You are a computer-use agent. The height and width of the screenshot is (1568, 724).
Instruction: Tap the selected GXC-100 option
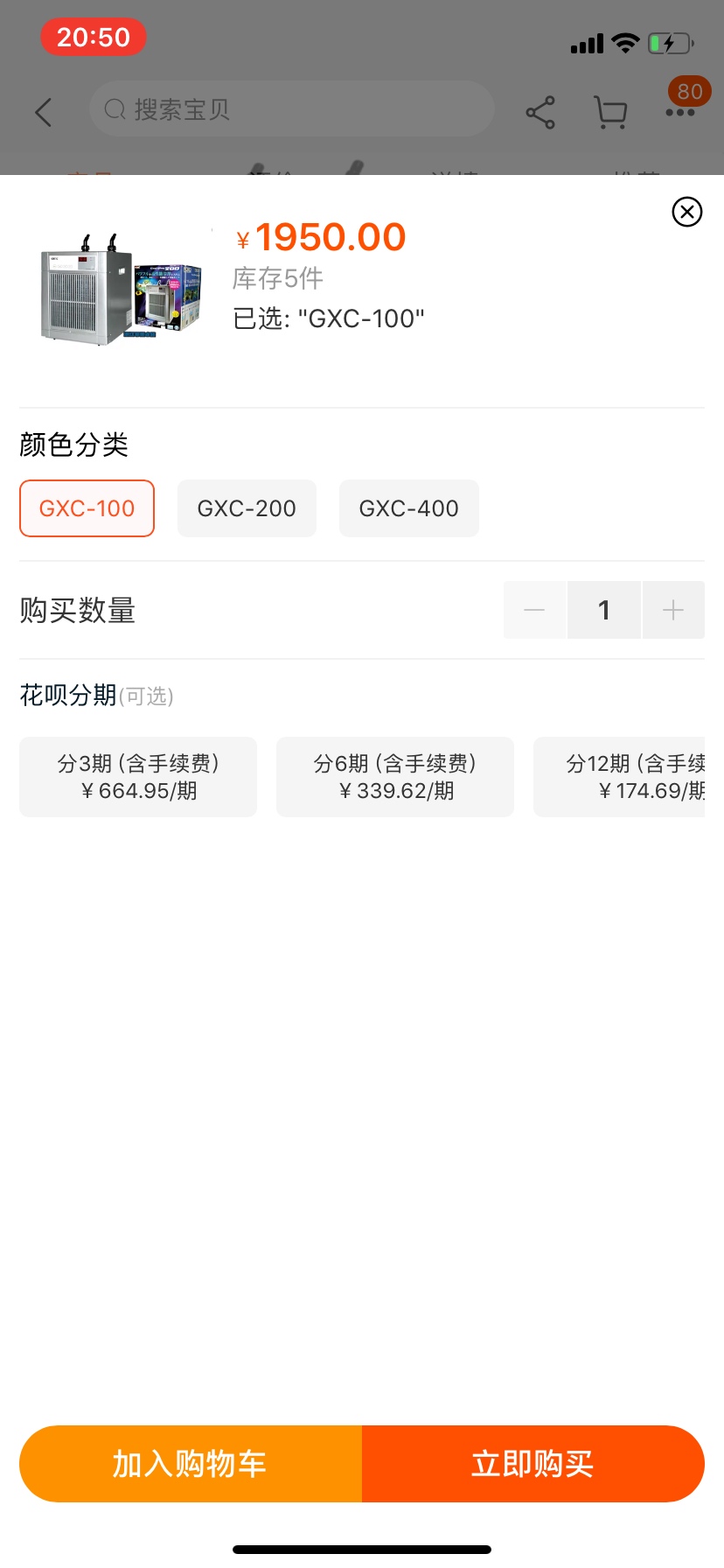click(87, 508)
